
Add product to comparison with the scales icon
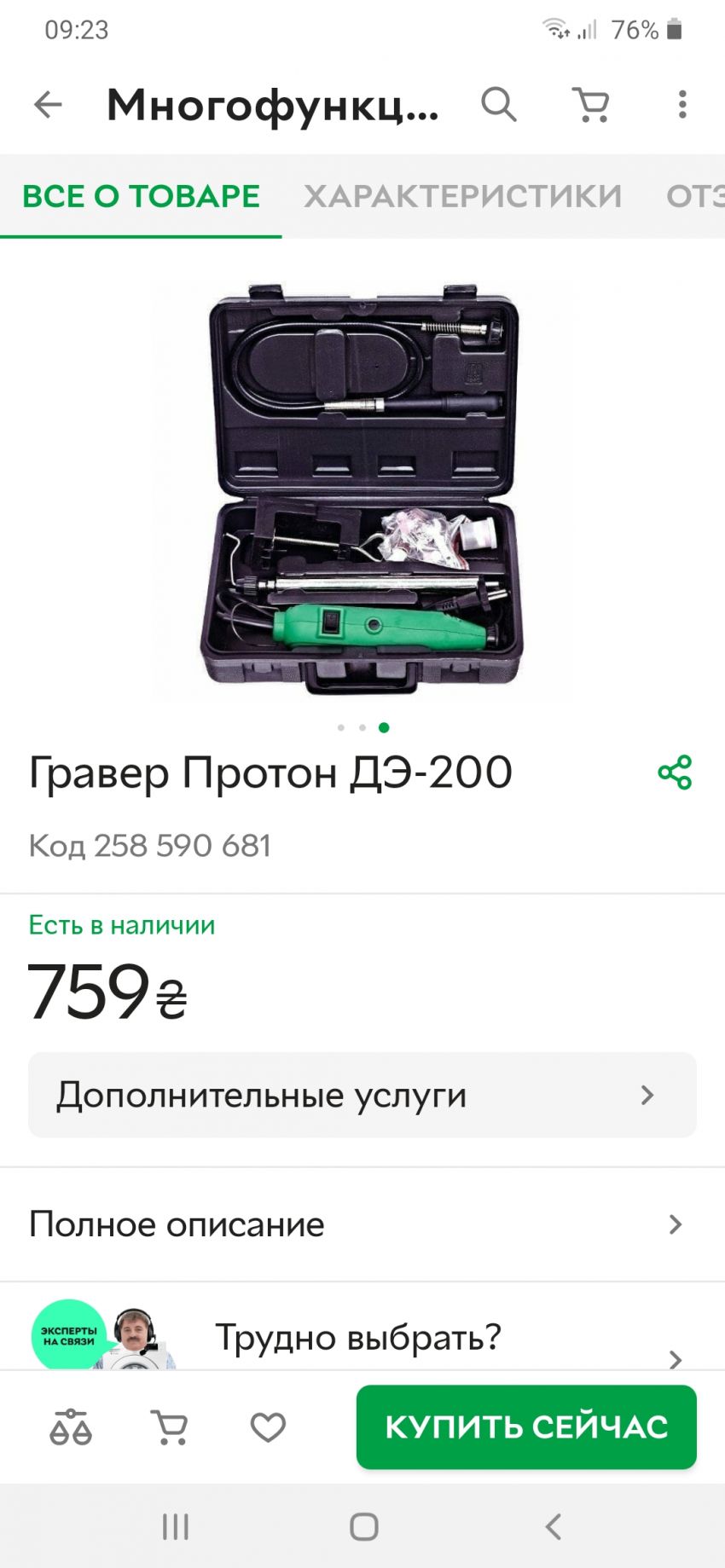(x=71, y=1427)
